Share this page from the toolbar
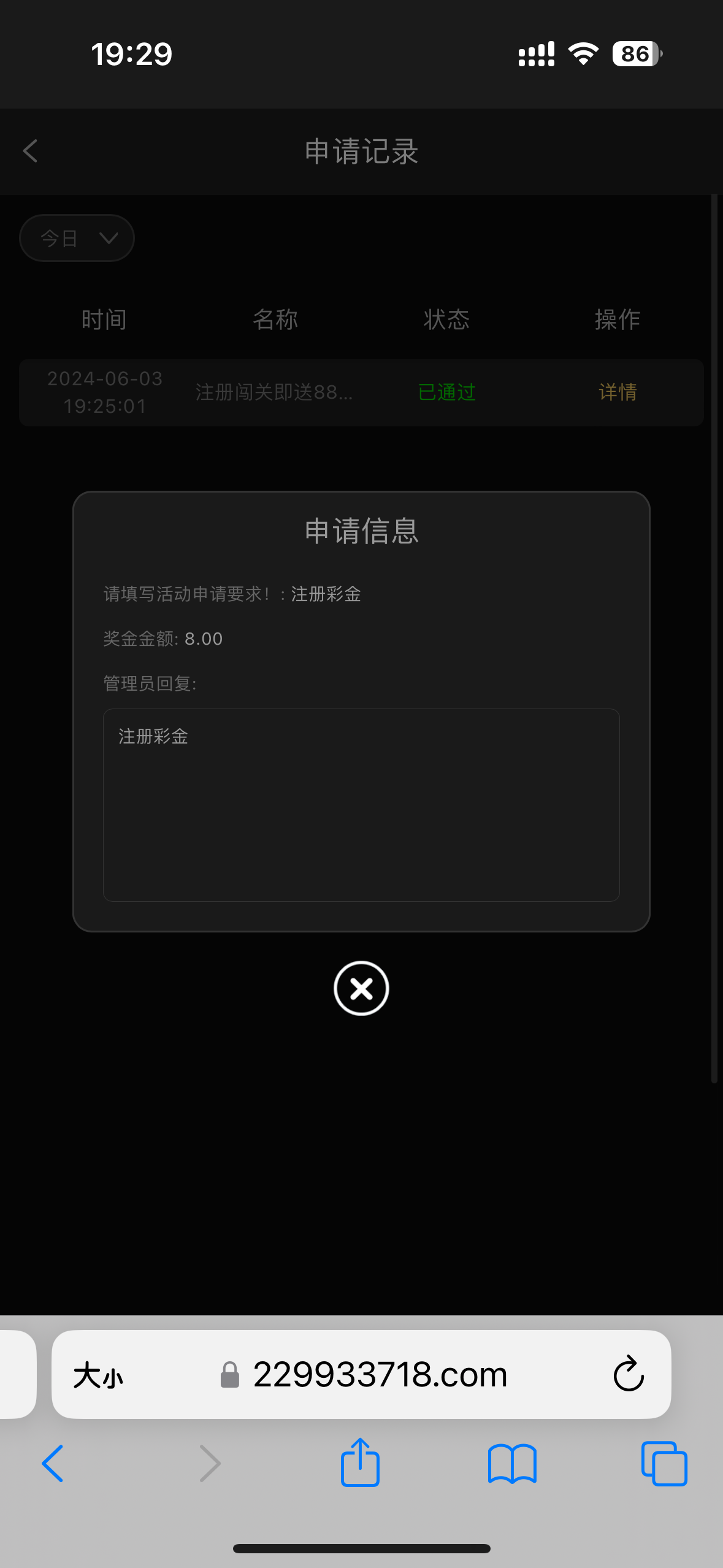This screenshot has height=1568, width=723. coord(360,1463)
